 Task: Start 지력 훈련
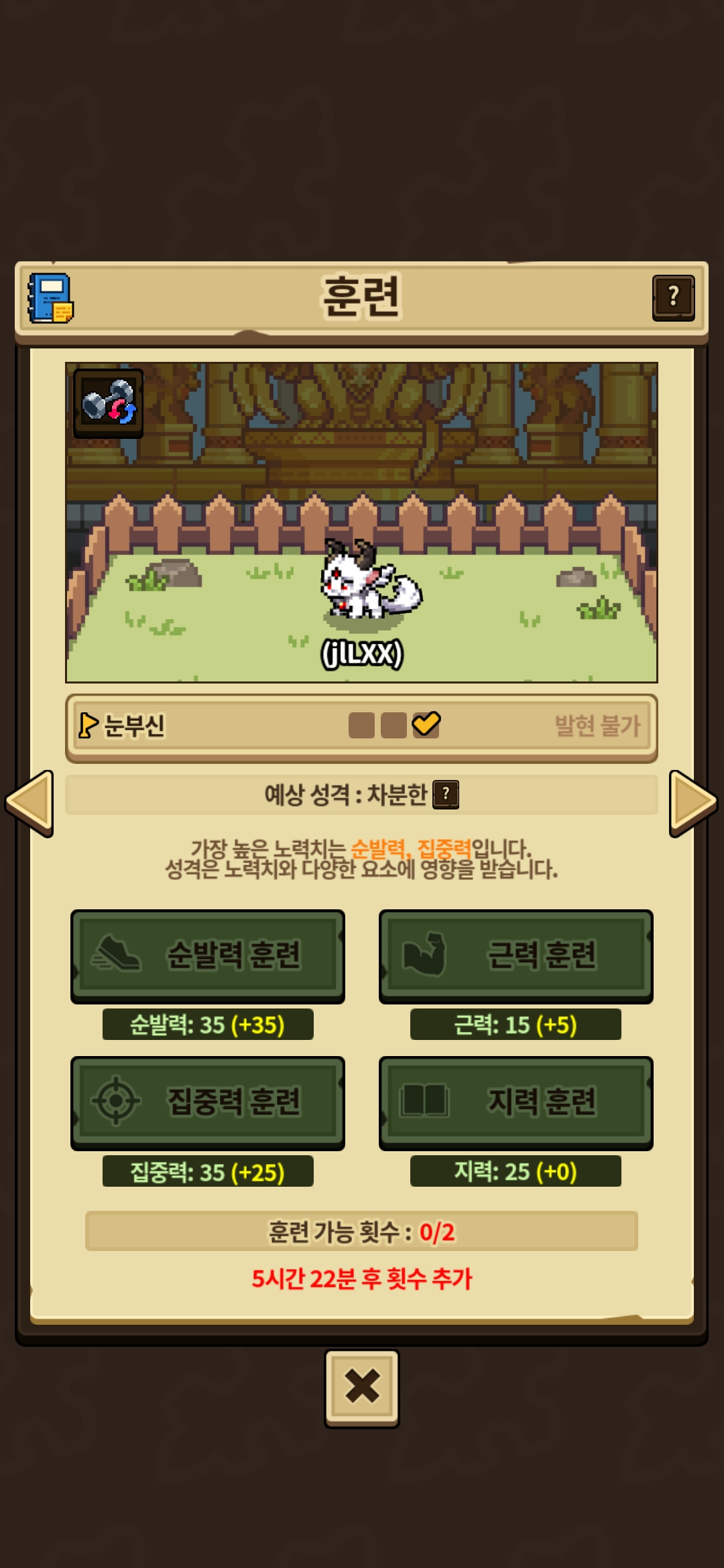coord(516,1103)
